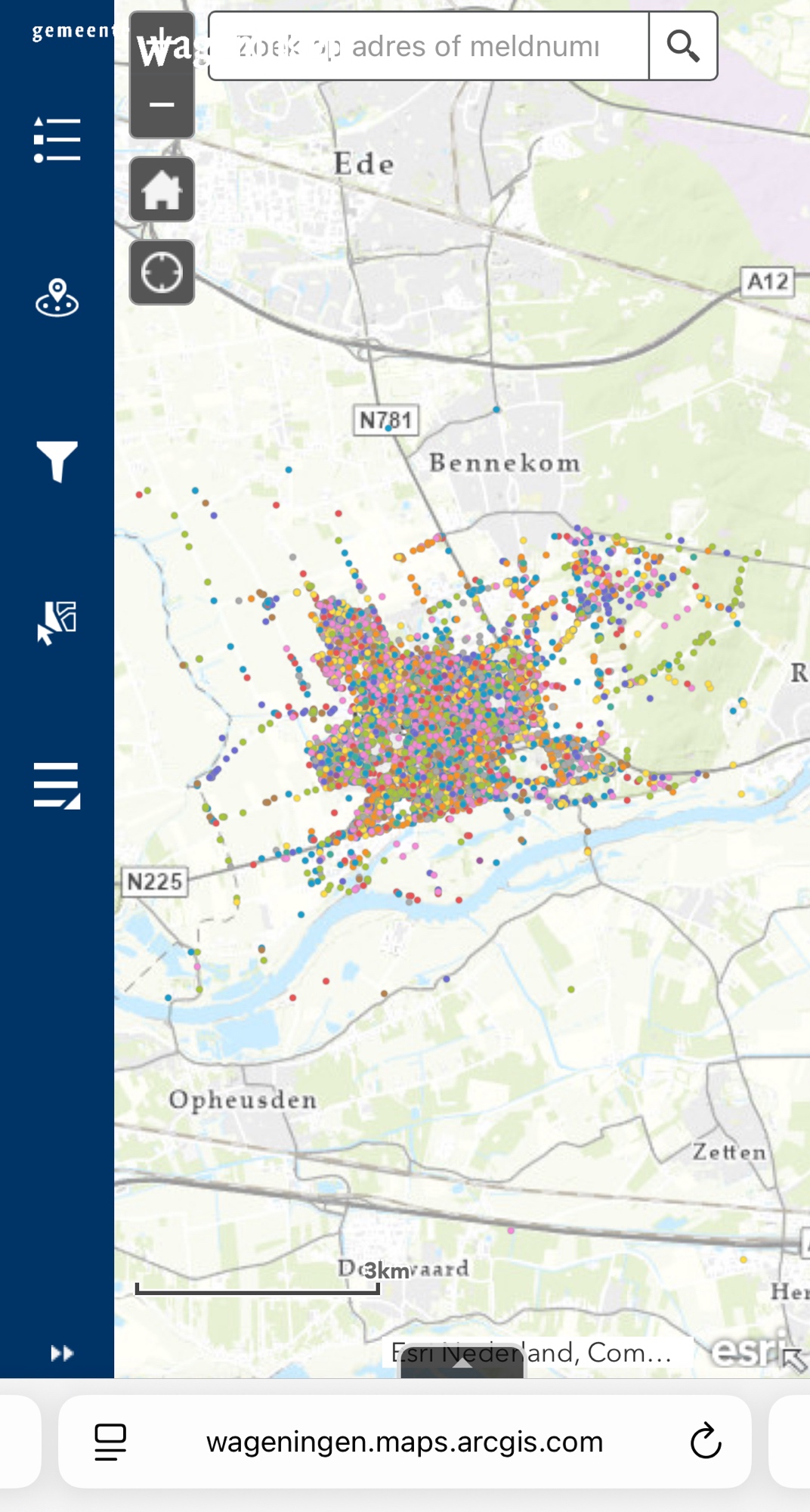
Task: Tap the wageningen.maps.arcgis.com address bar
Action: [x=404, y=1442]
